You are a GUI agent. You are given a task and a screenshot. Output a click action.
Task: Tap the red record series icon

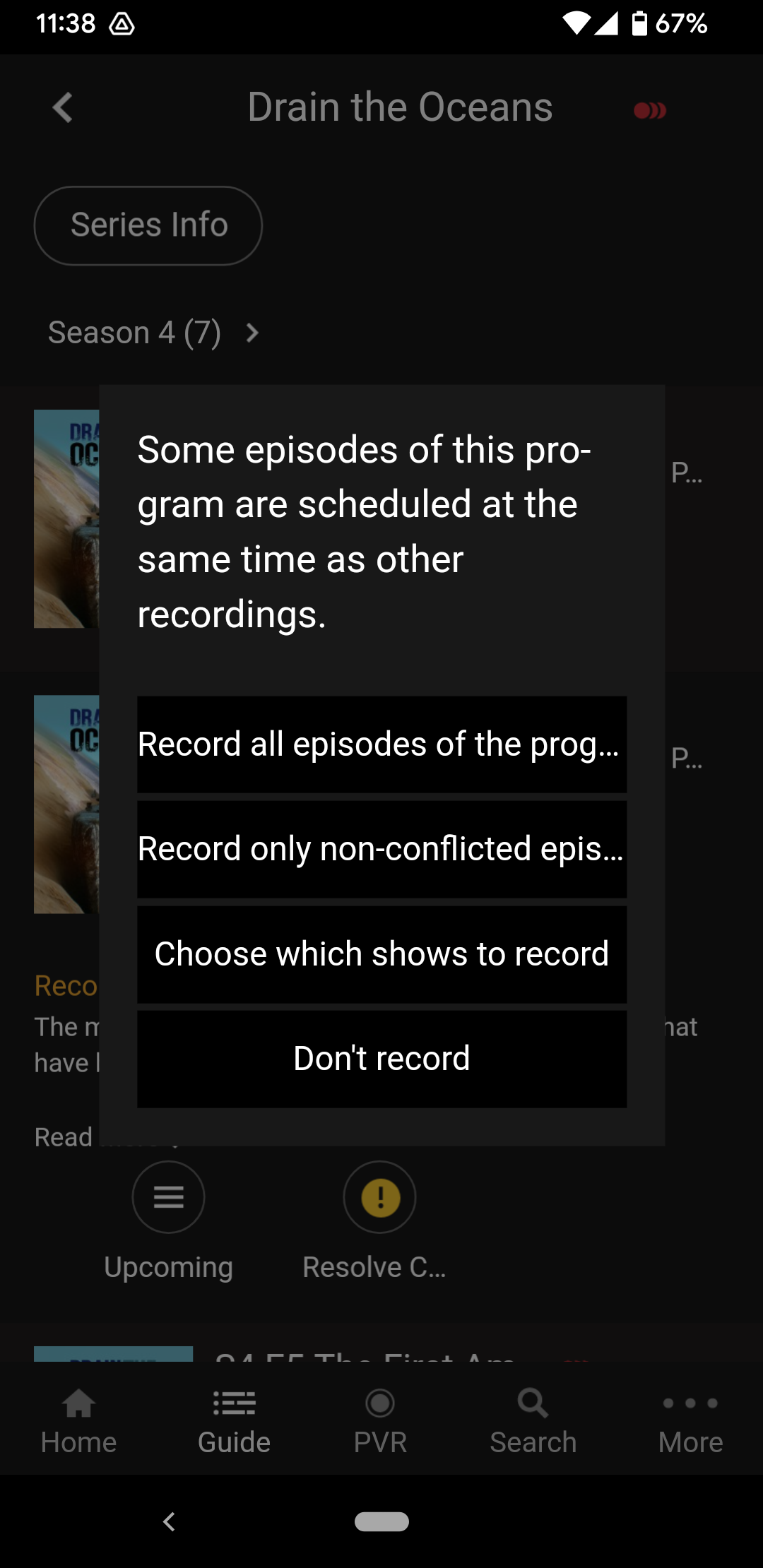[651, 109]
